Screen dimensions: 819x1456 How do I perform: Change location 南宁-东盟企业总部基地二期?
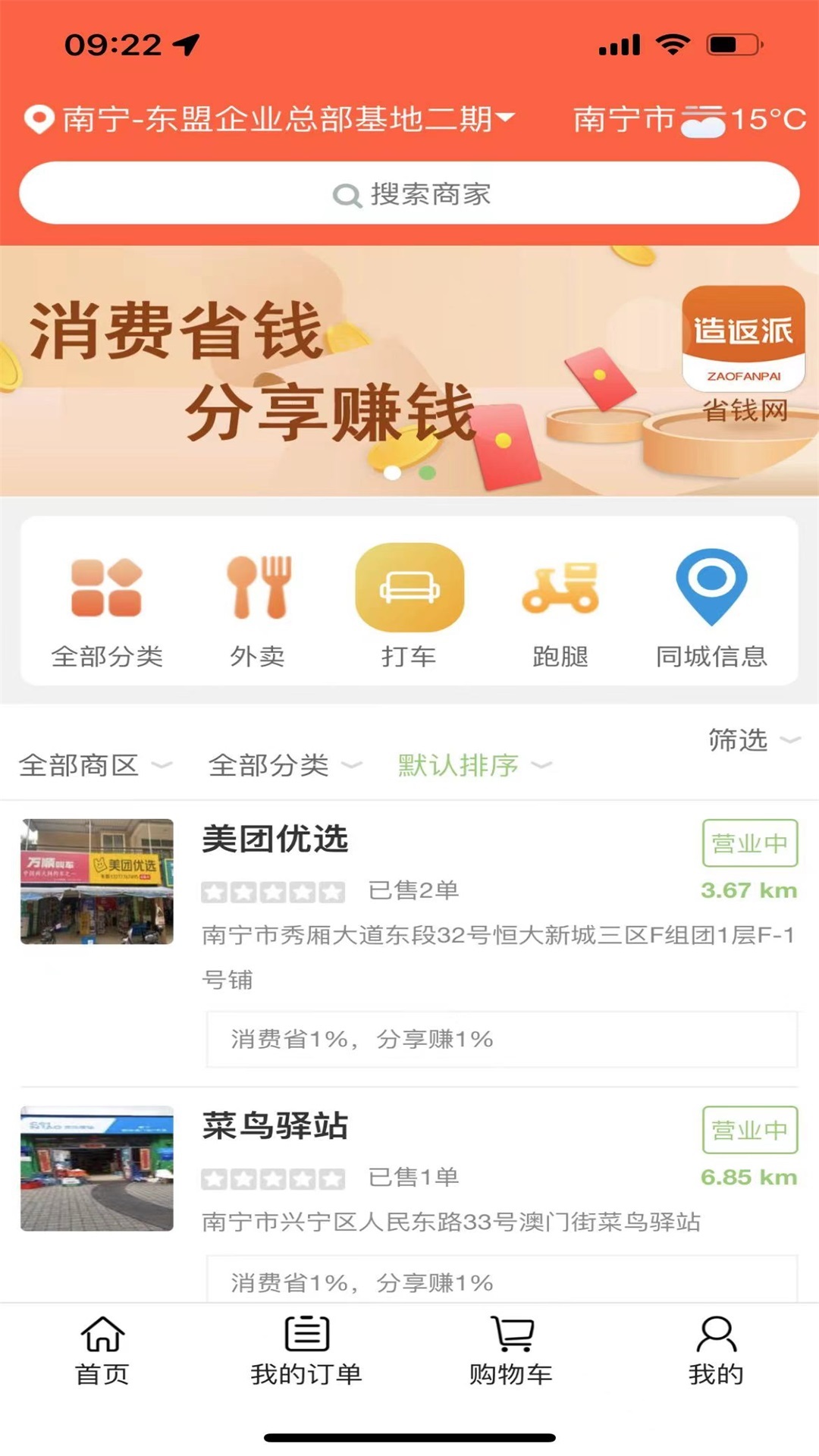269,119
